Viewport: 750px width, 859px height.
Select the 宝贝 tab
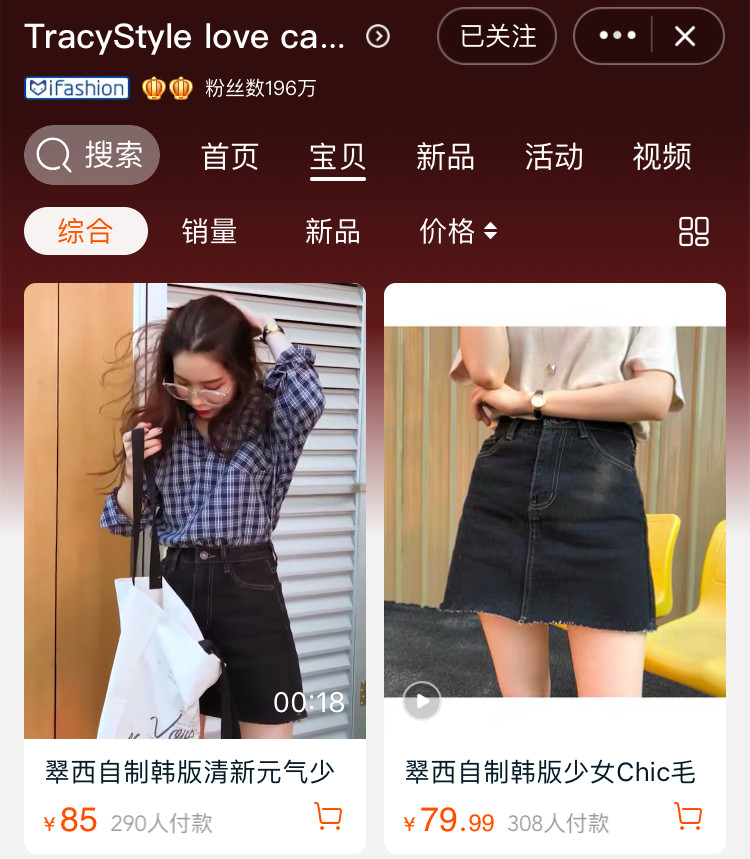pyautogui.click(x=337, y=157)
